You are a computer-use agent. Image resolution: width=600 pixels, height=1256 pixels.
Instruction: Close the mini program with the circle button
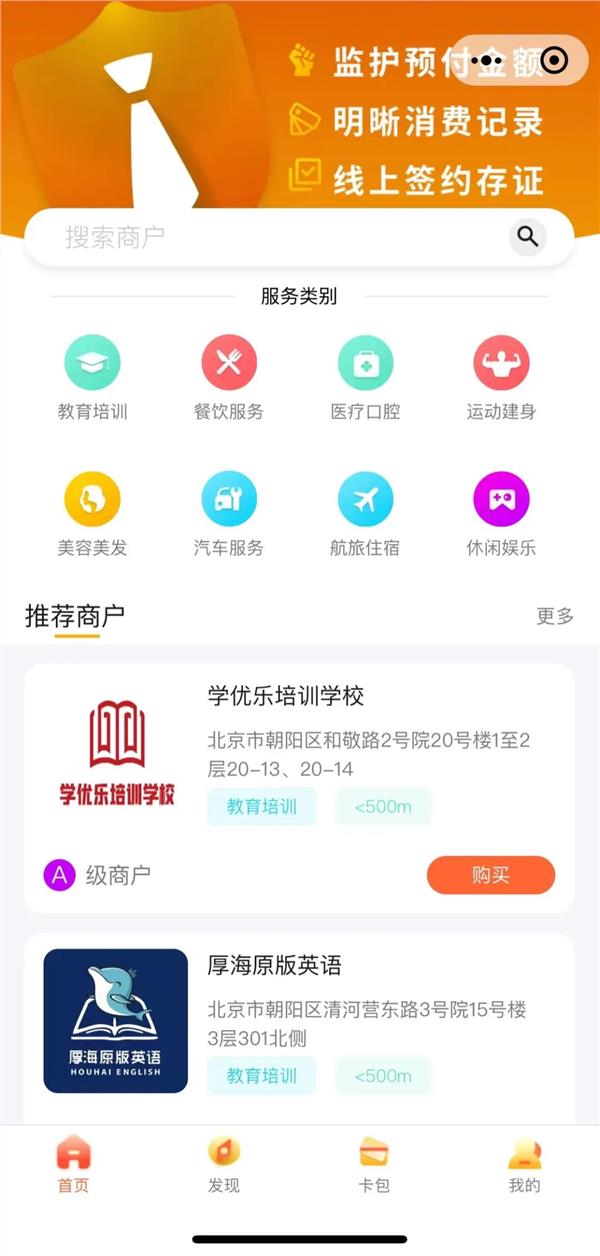(554, 61)
